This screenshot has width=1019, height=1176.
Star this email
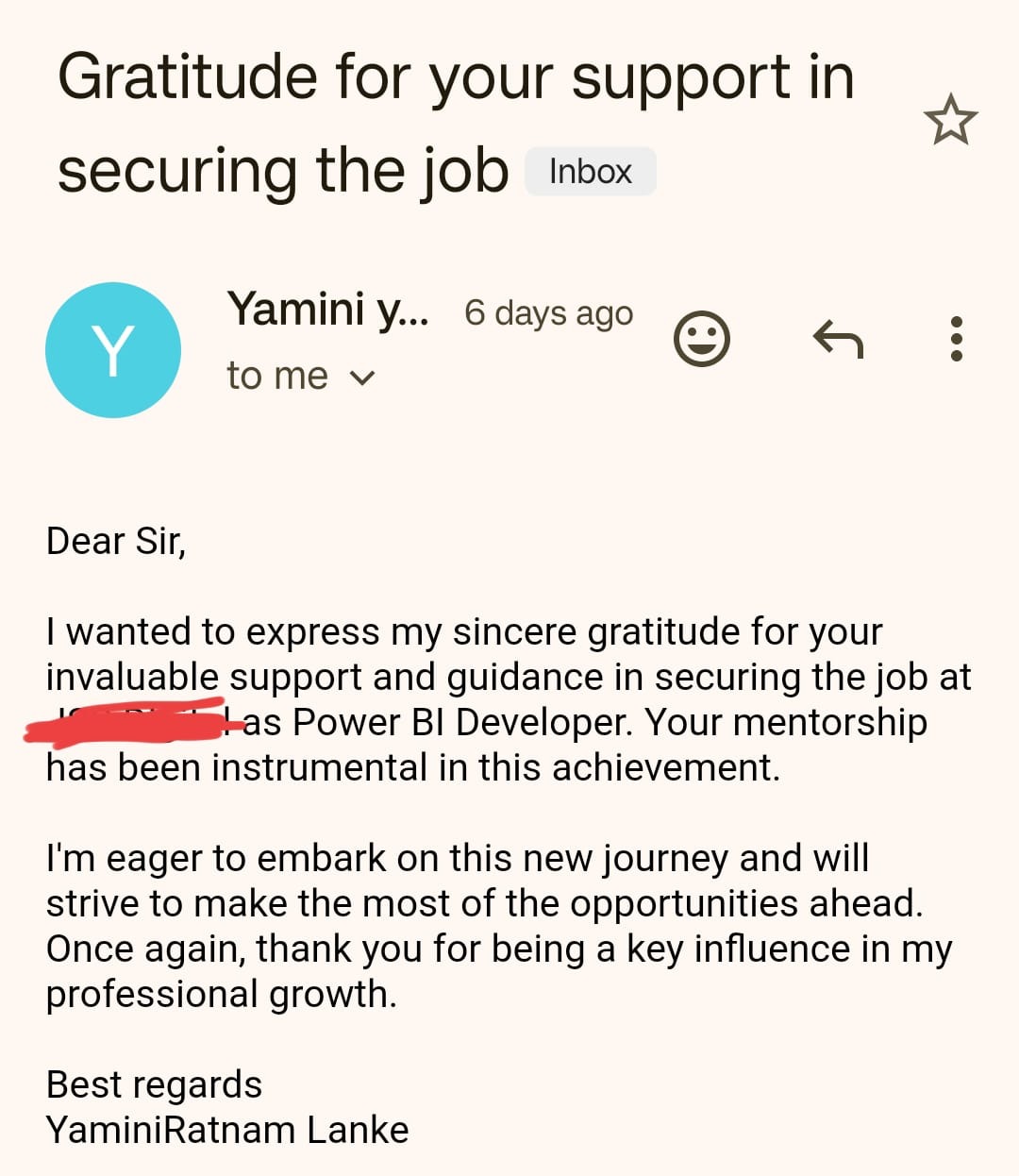[x=950, y=120]
